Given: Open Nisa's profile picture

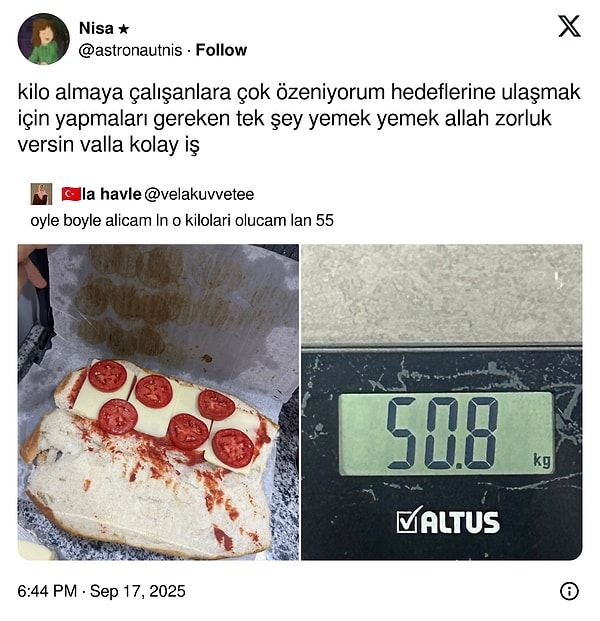Looking at the screenshot, I should point(44,39).
